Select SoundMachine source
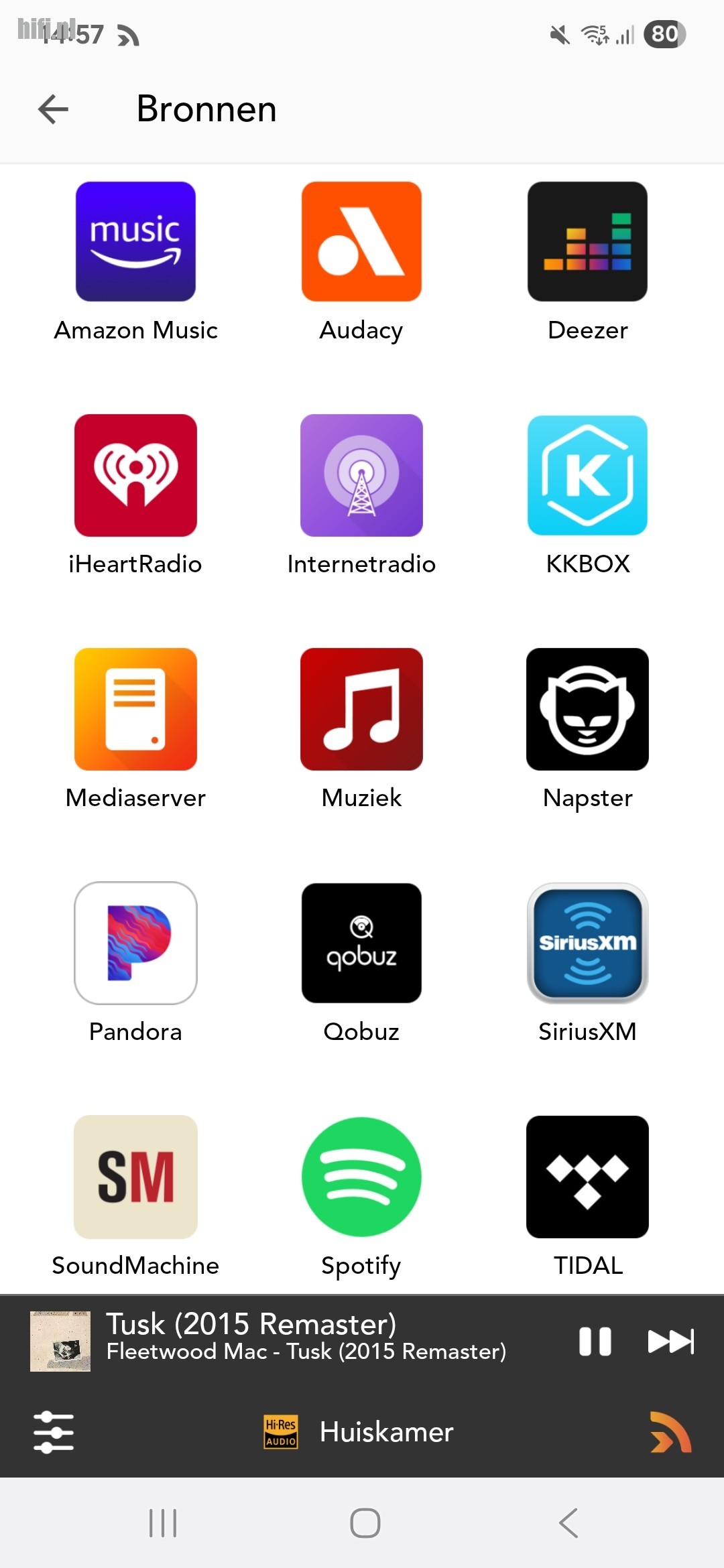Viewport: 724px width, 1568px height. (x=135, y=1177)
